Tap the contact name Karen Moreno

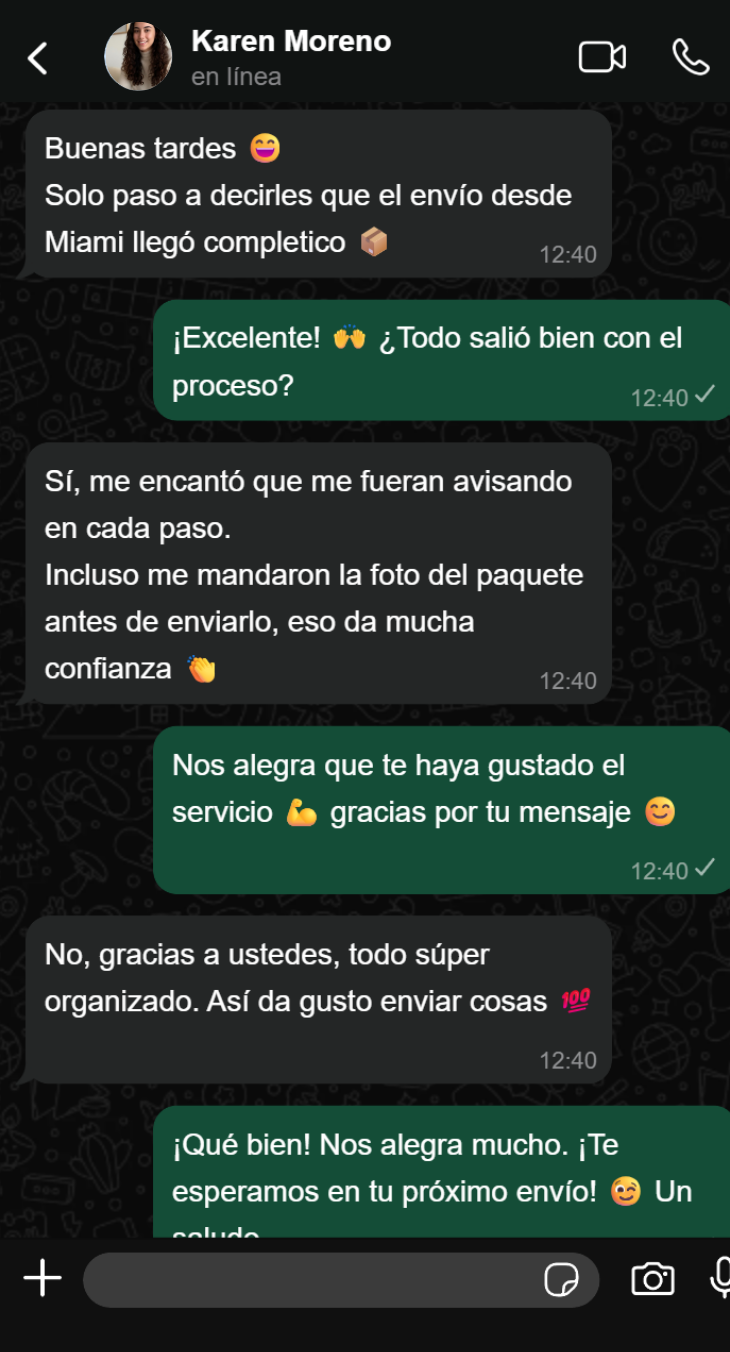tap(291, 42)
